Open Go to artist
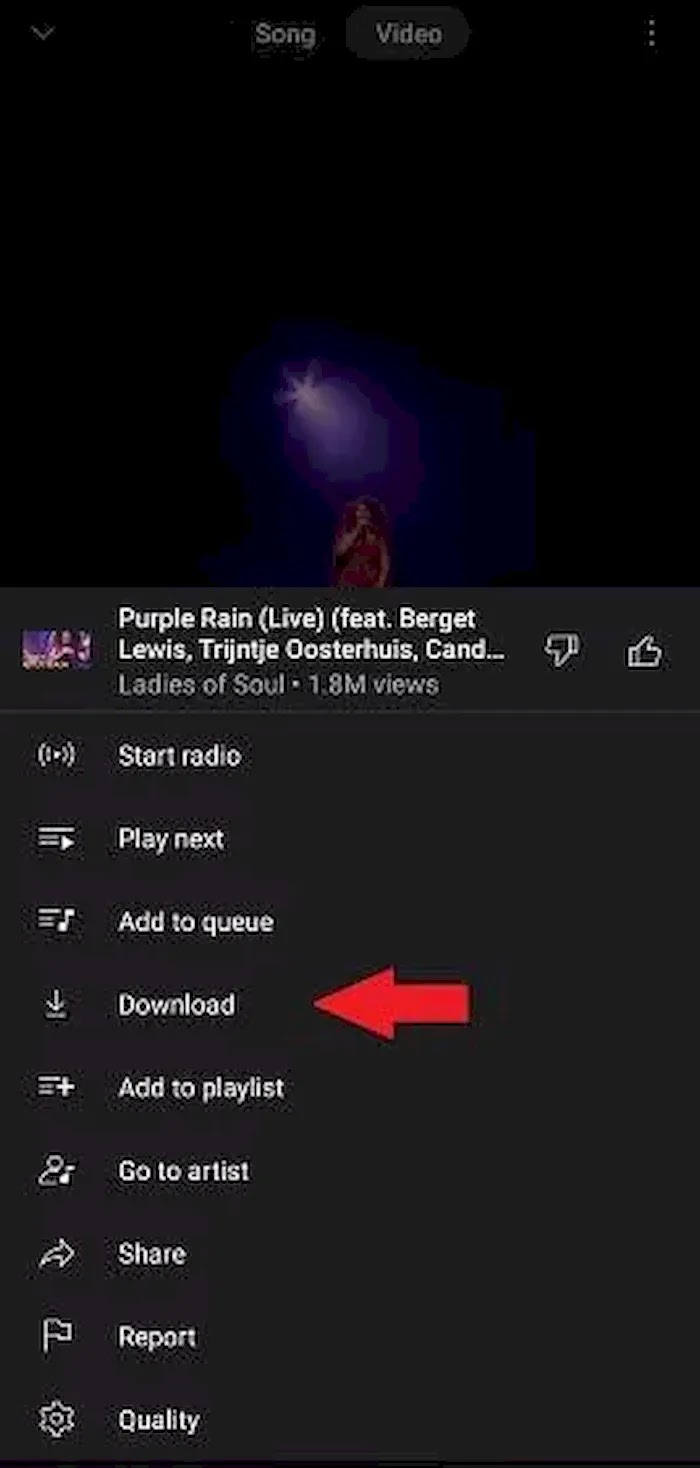This screenshot has width=700, height=1468. click(184, 1171)
